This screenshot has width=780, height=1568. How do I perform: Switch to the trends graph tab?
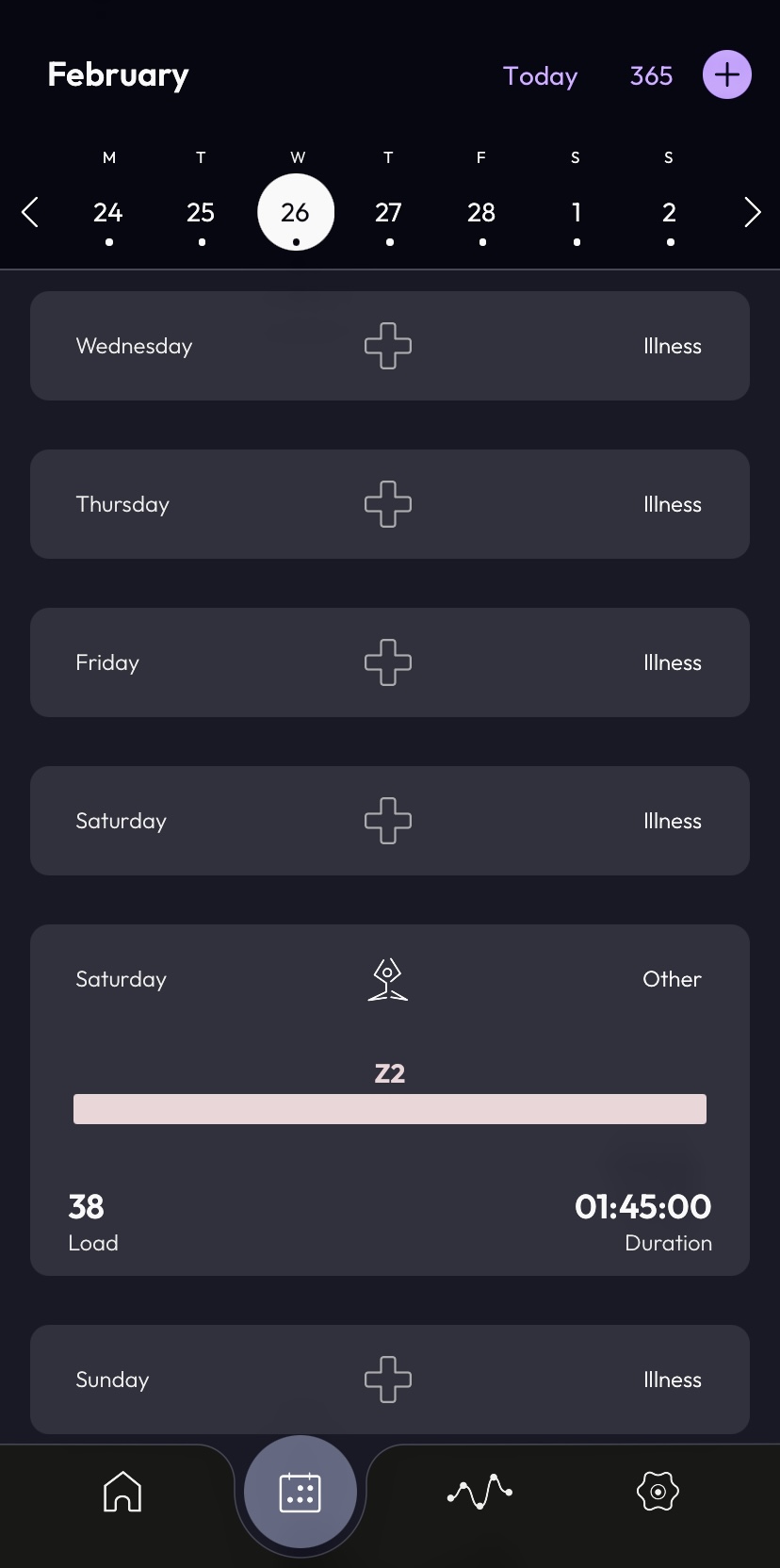pos(479,1492)
